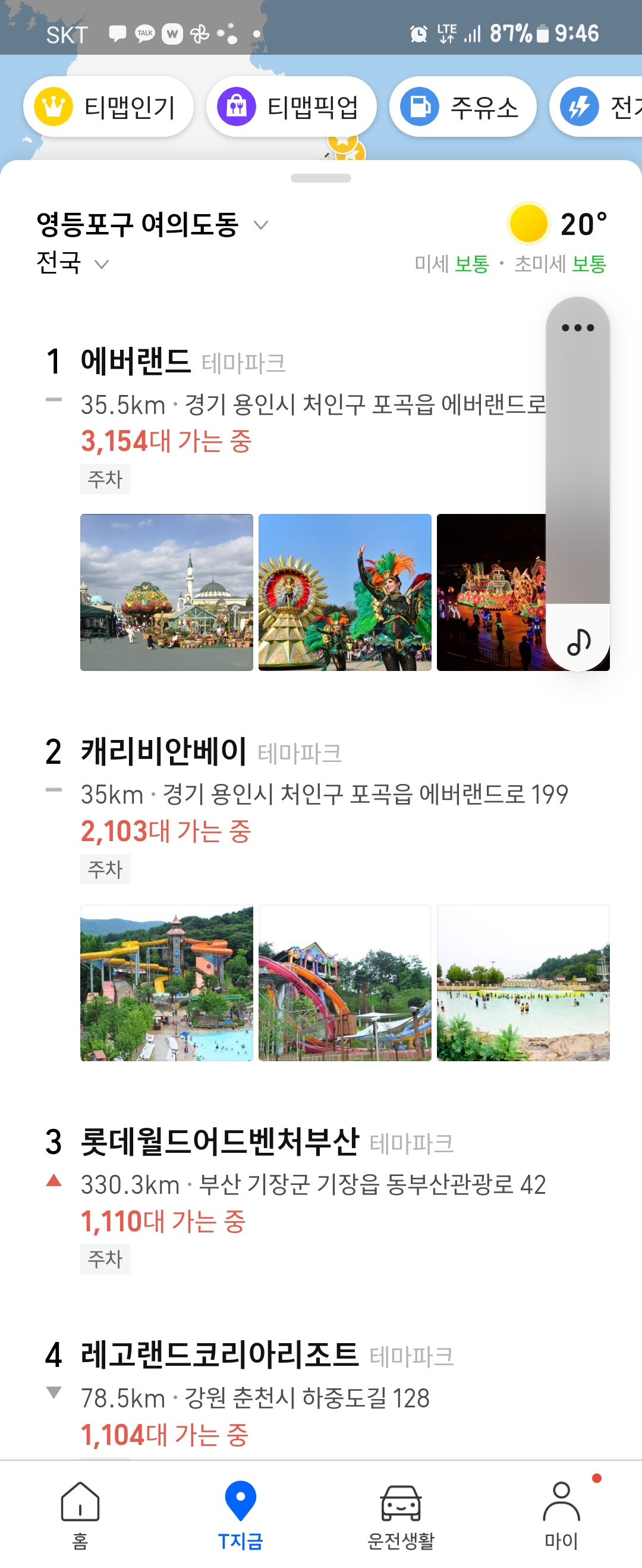642x1568 pixels.
Task: Expand the 전국 region dropdown
Action: click(x=72, y=264)
